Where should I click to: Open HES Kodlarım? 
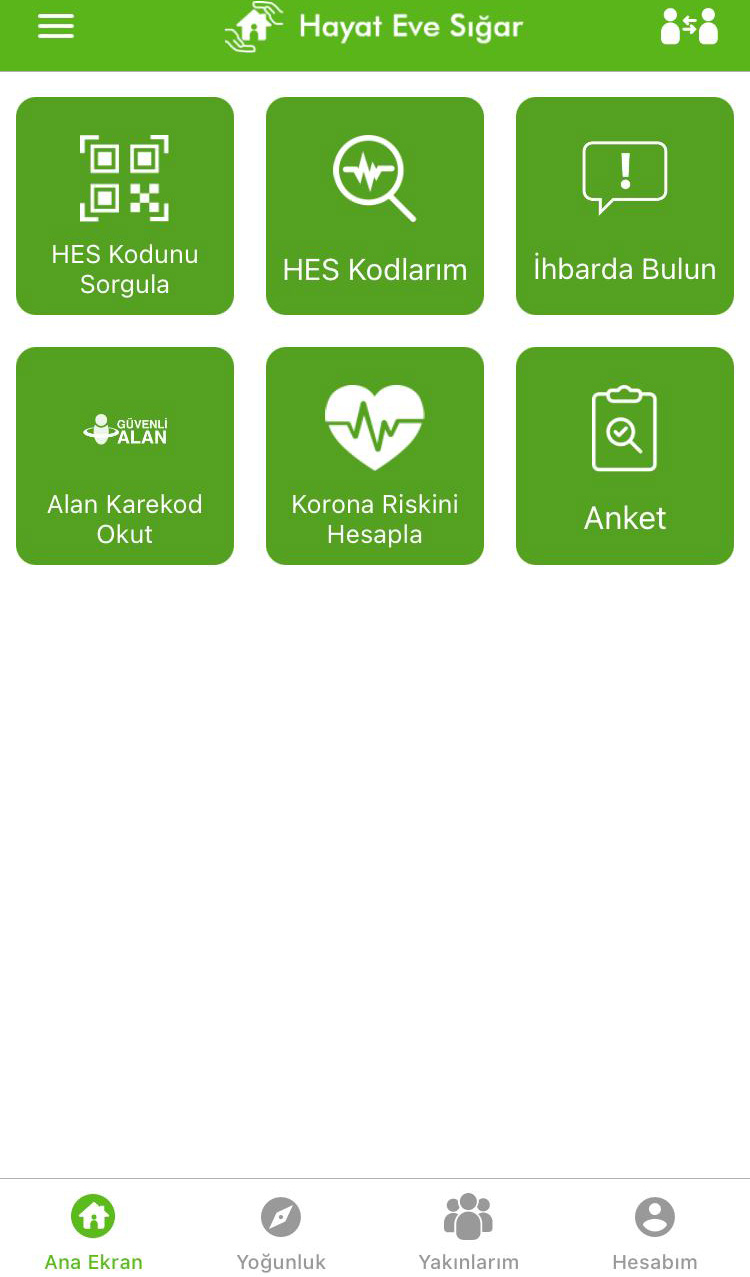(x=374, y=206)
